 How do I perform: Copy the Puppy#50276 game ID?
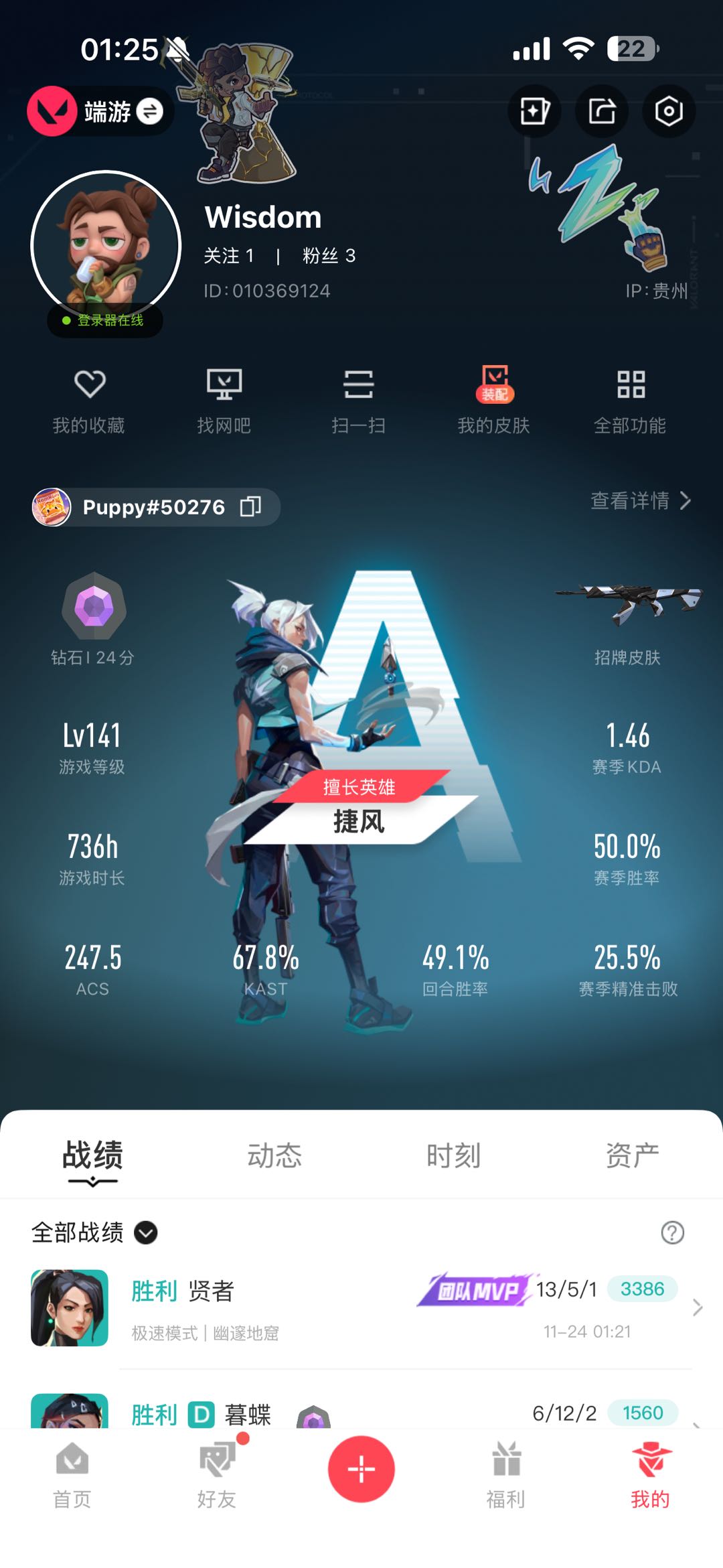[250, 507]
